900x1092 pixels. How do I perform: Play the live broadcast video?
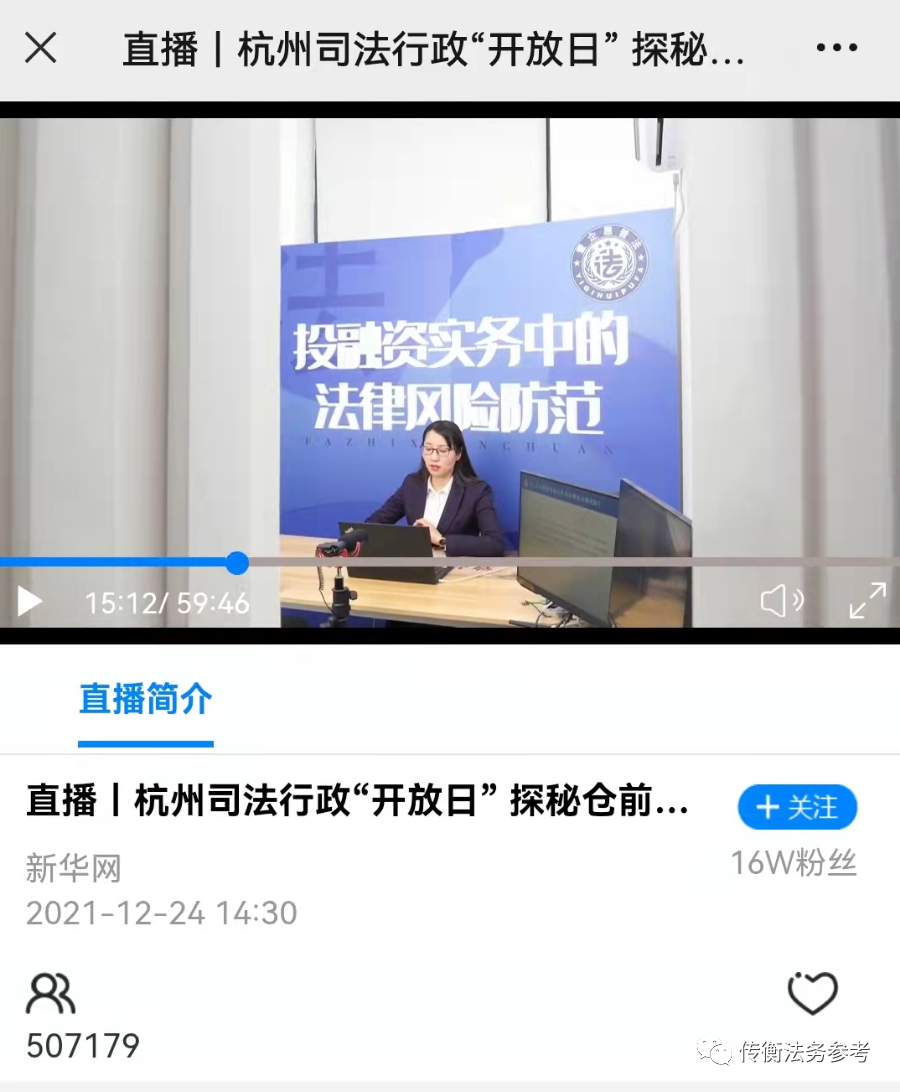[30, 601]
